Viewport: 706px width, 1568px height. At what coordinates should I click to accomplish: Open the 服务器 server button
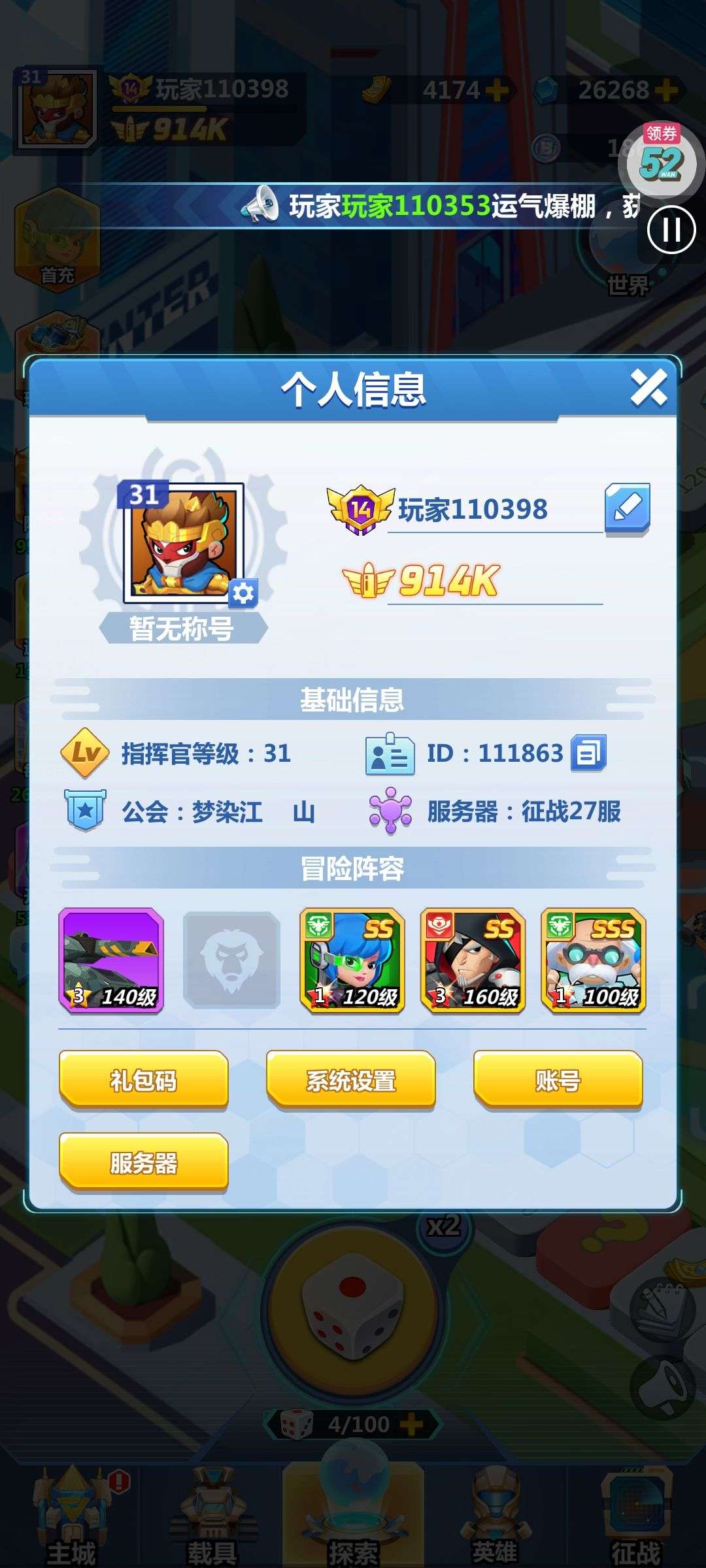tap(144, 1162)
